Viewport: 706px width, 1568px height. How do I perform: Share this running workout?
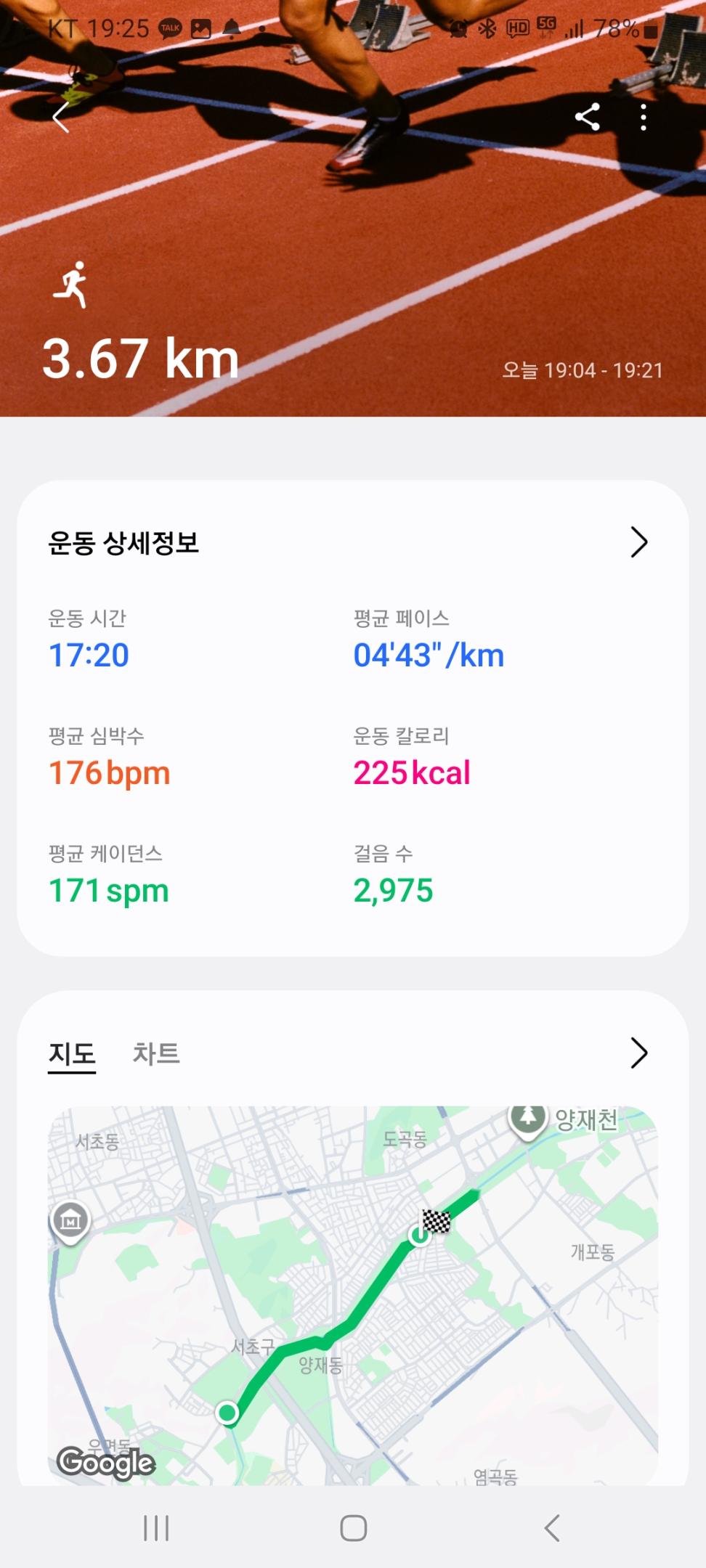click(587, 117)
